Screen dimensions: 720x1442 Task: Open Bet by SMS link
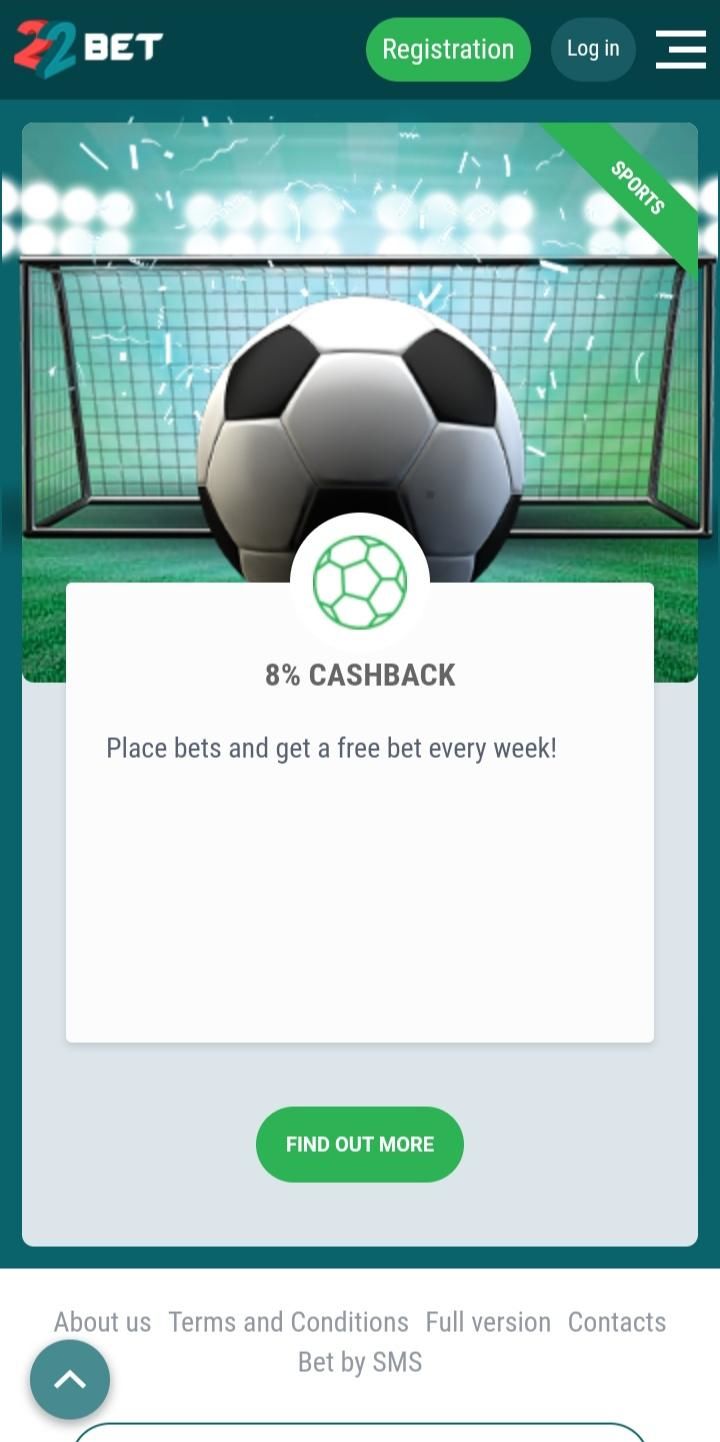pyautogui.click(x=360, y=1362)
